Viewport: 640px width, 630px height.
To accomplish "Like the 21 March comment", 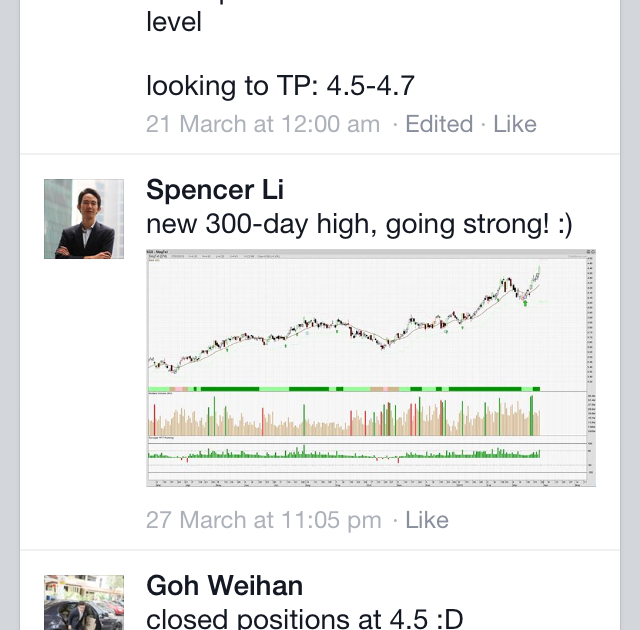I will pos(515,124).
